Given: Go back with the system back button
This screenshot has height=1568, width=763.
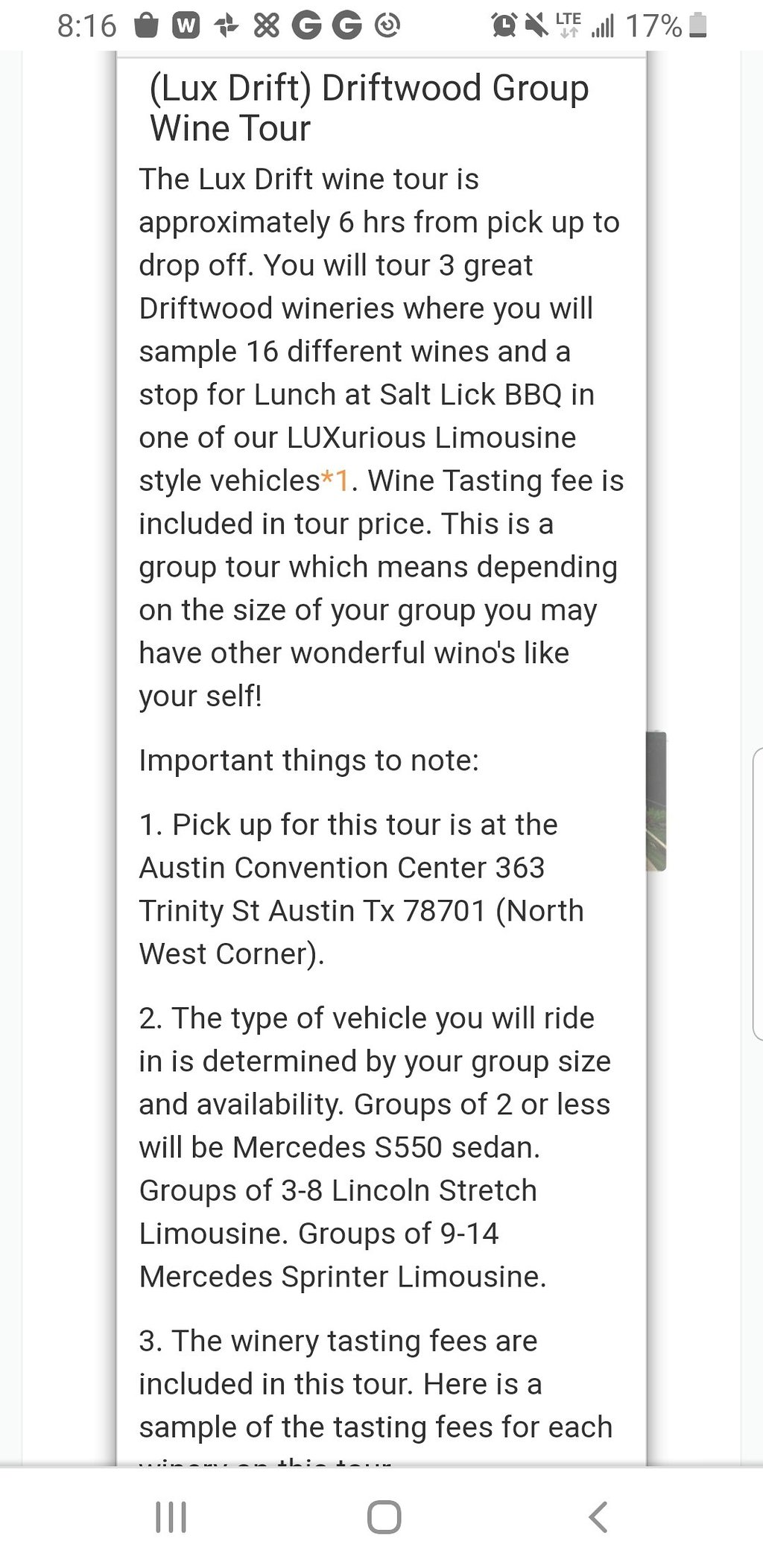Looking at the screenshot, I should [x=598, y=1517].
